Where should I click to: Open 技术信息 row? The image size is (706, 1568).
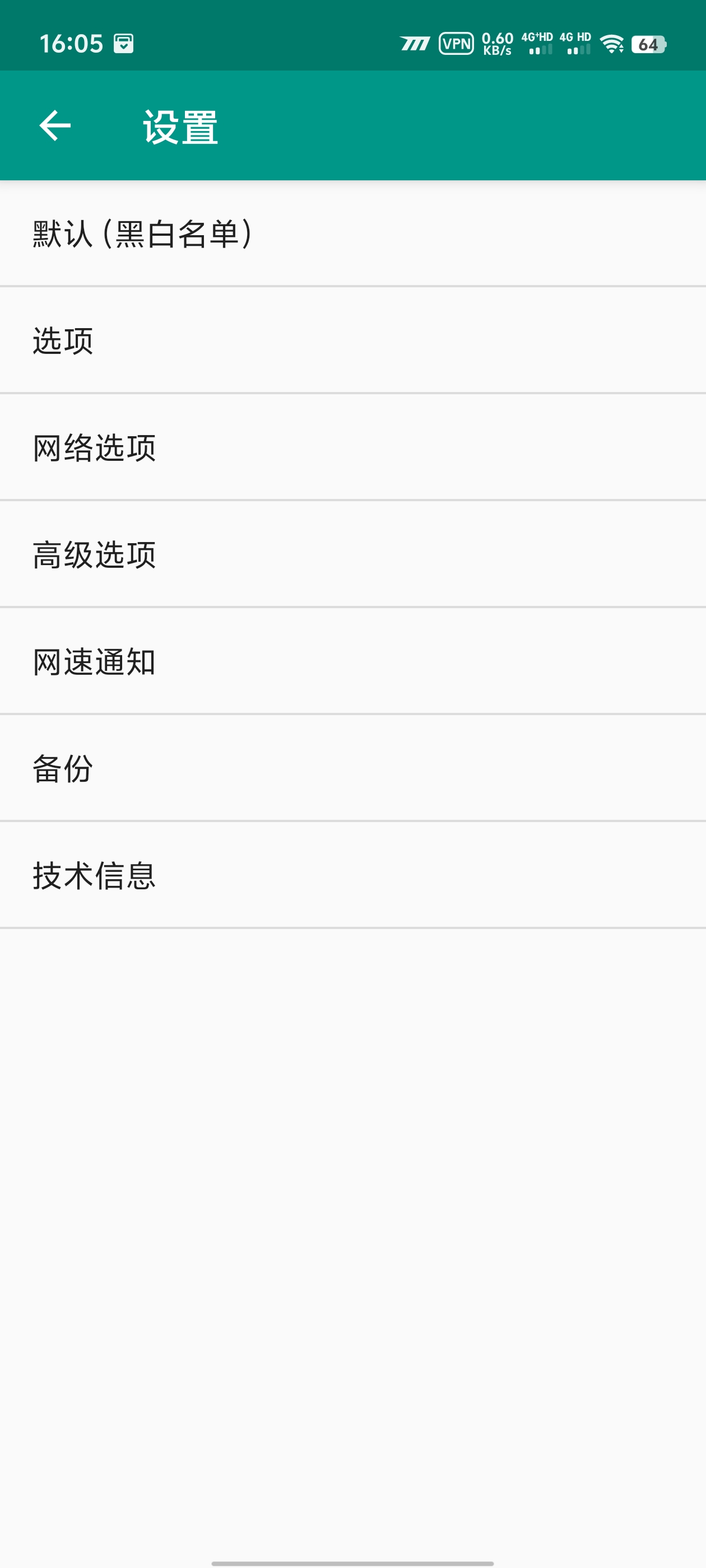click(x=352, y=875)
